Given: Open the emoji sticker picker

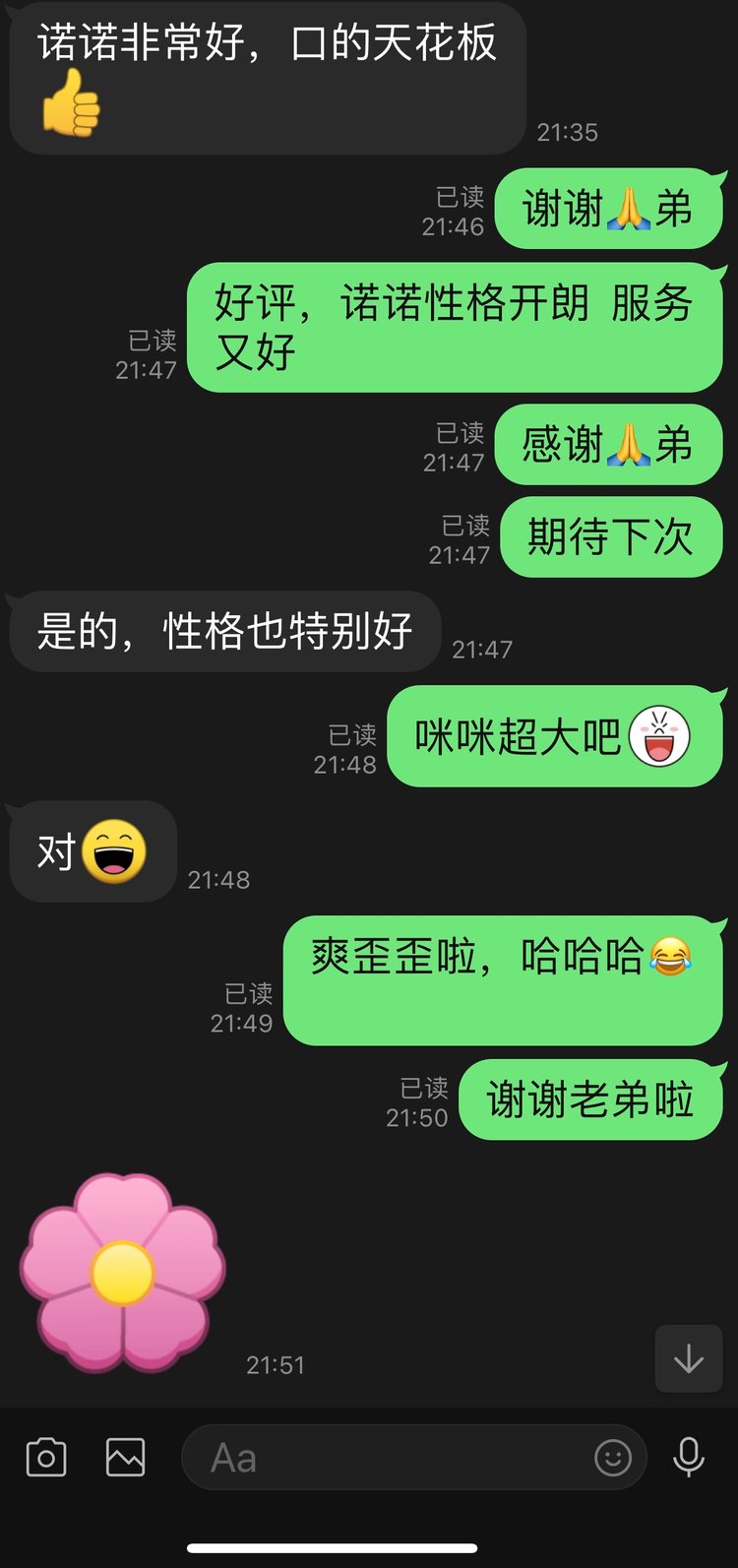Looking at the screenshot, I should (613, 1458).
